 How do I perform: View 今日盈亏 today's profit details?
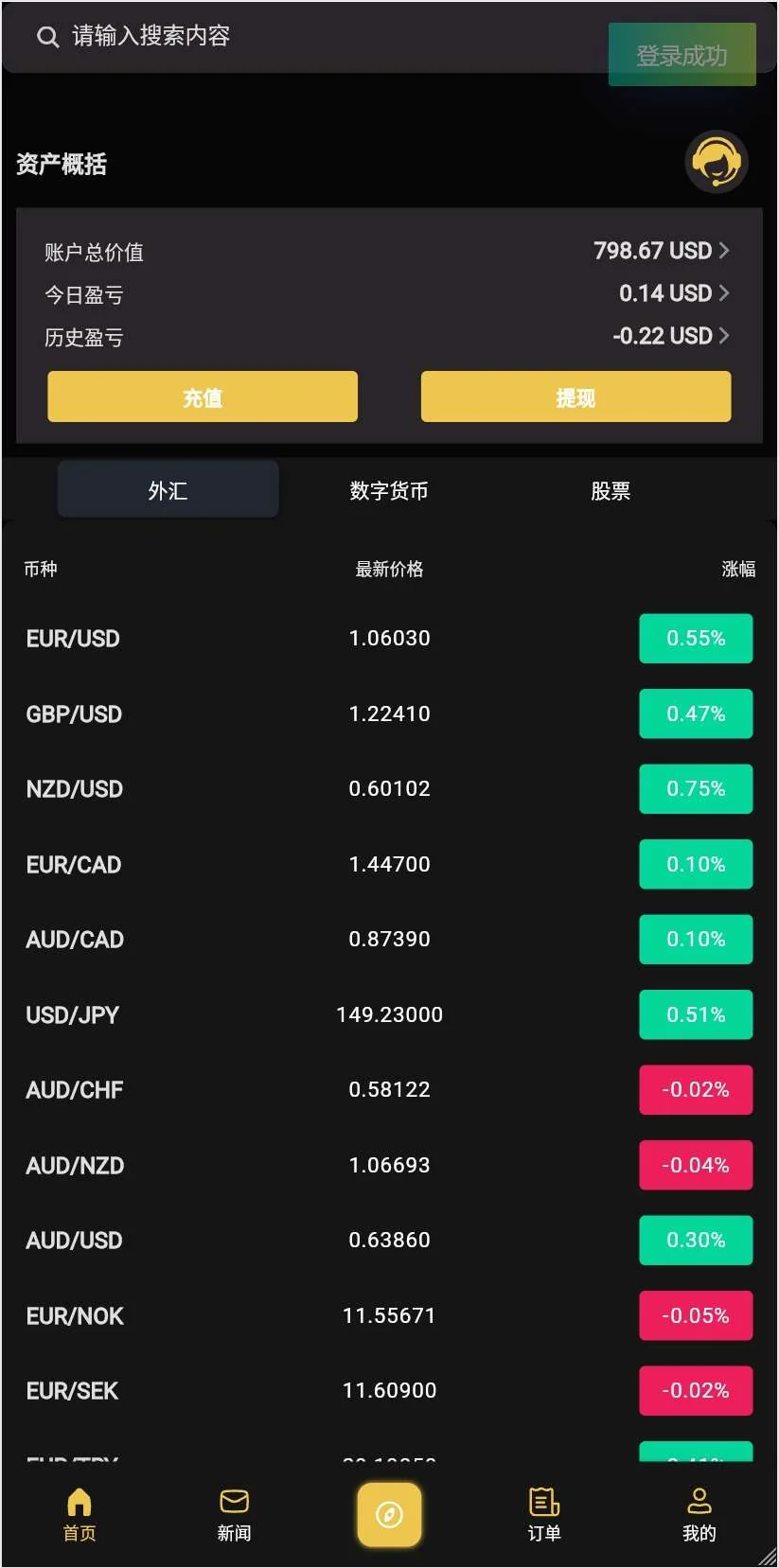673,293
